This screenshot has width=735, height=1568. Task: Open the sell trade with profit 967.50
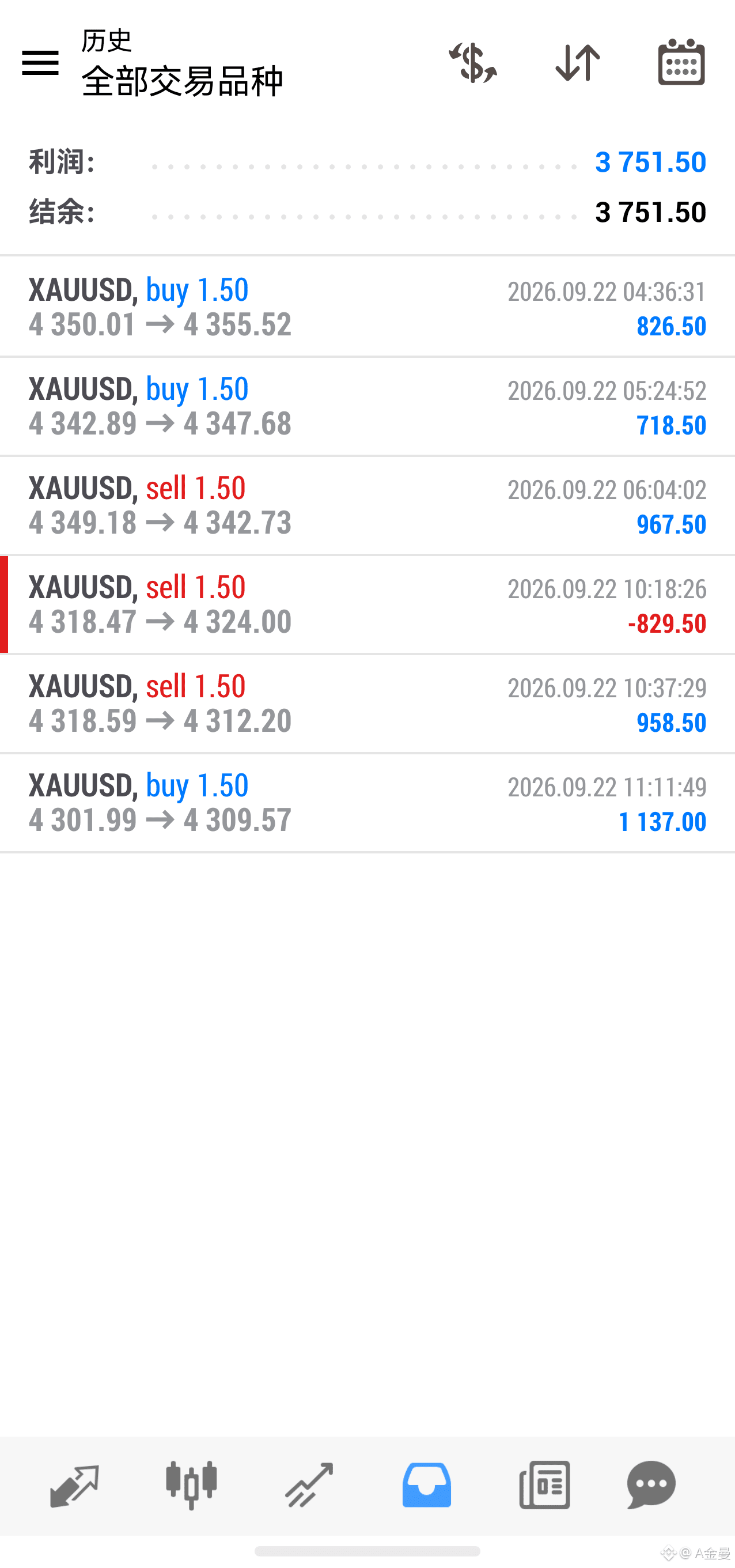pyautogui.click(x=367, y=505)
